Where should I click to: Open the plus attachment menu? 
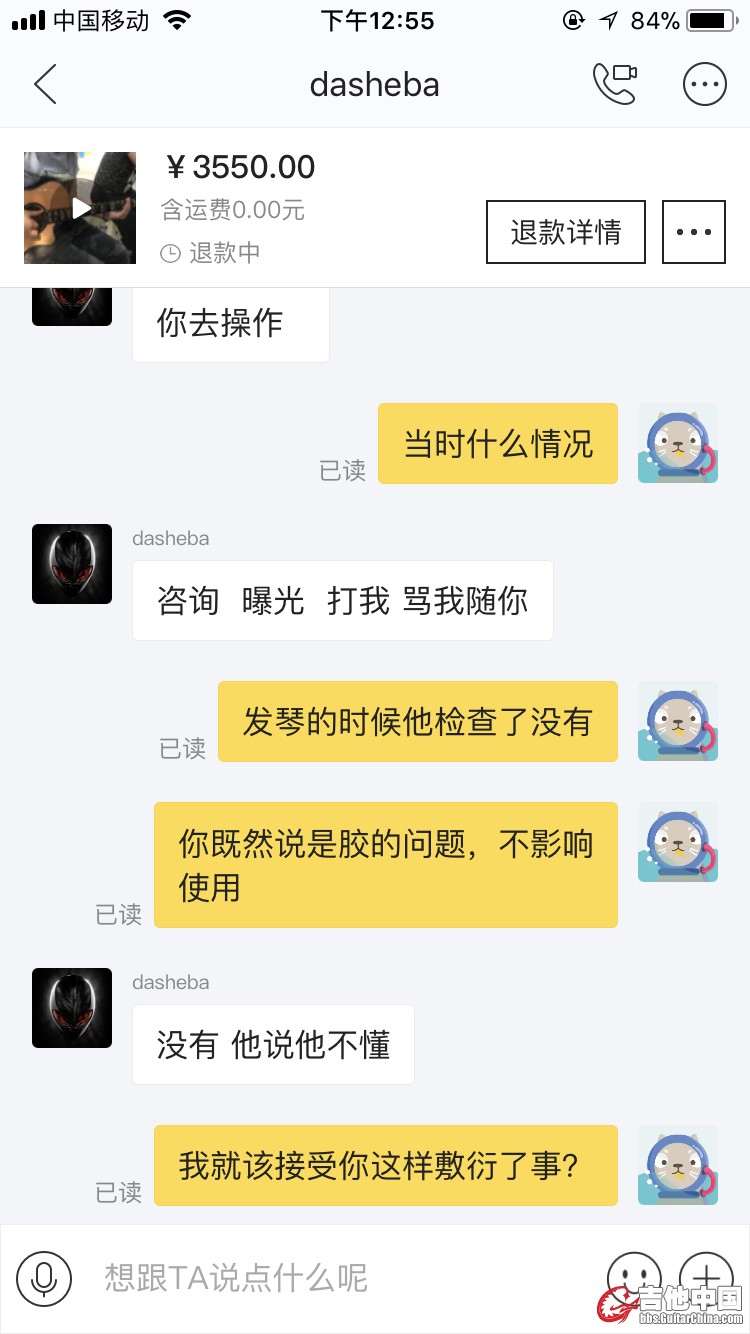(706, 1276)
